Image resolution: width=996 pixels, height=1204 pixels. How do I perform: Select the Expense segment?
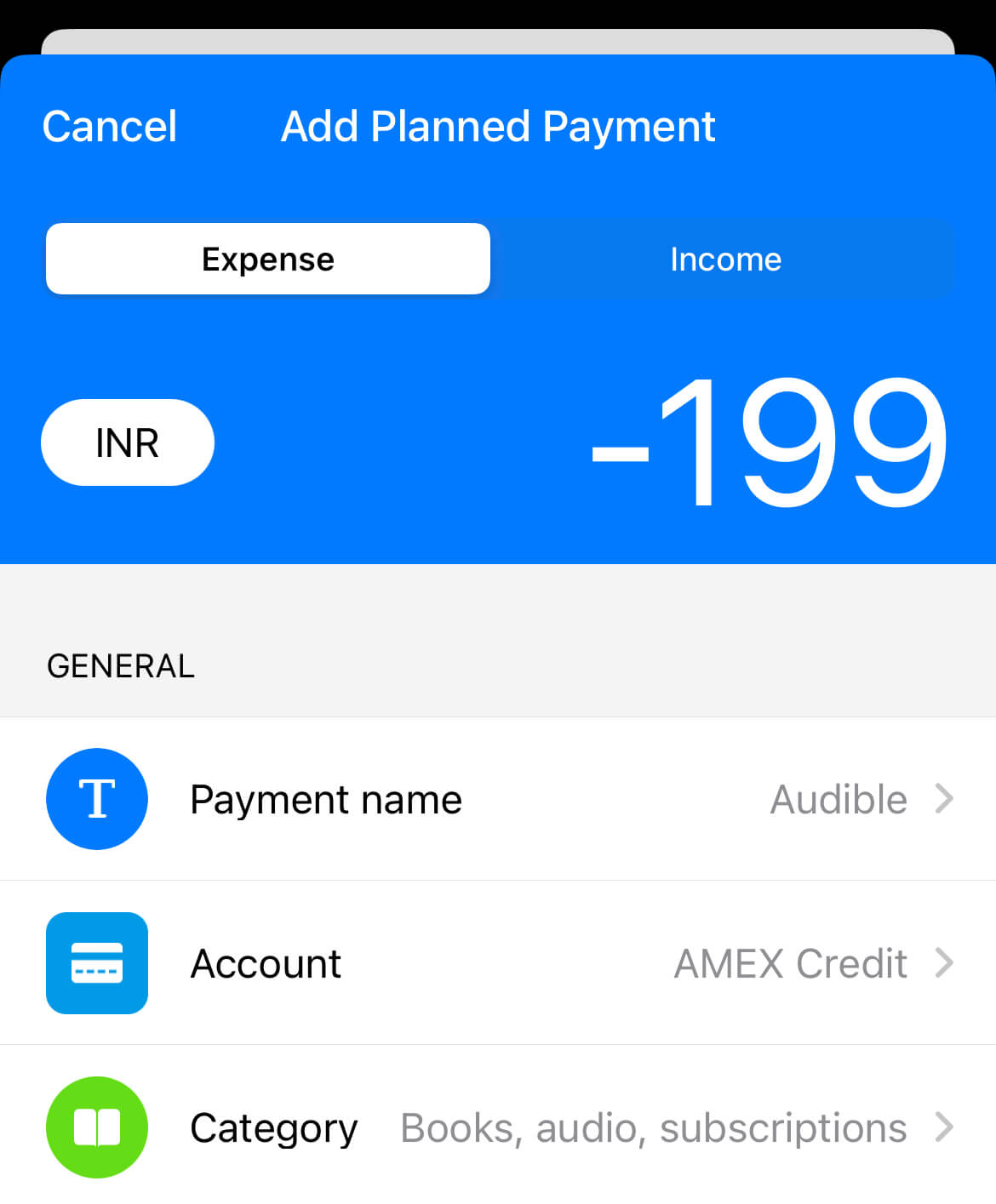[268, 260]
